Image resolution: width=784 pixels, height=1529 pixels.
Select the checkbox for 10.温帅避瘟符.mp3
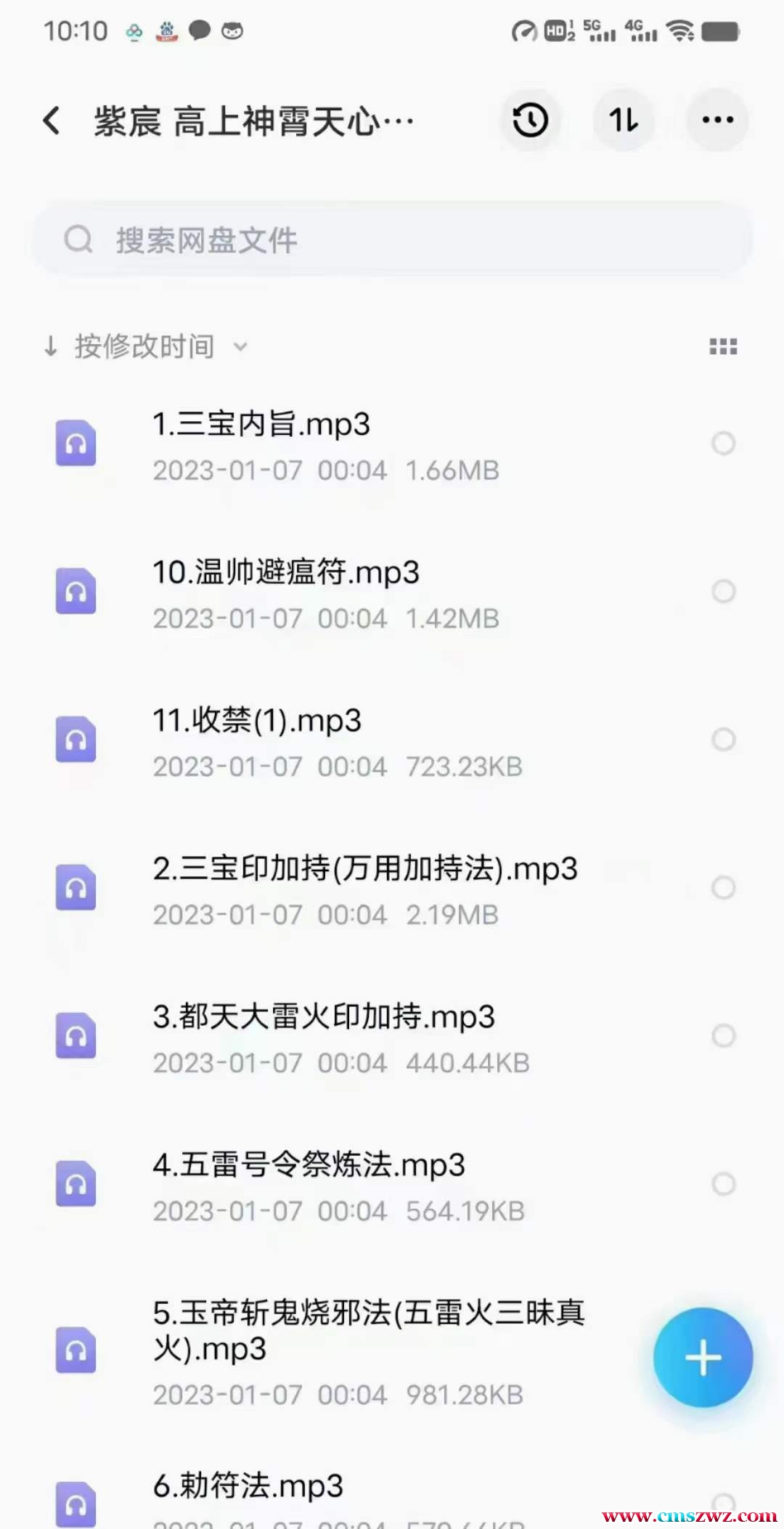pyautogui.click(x=723, y=592)
